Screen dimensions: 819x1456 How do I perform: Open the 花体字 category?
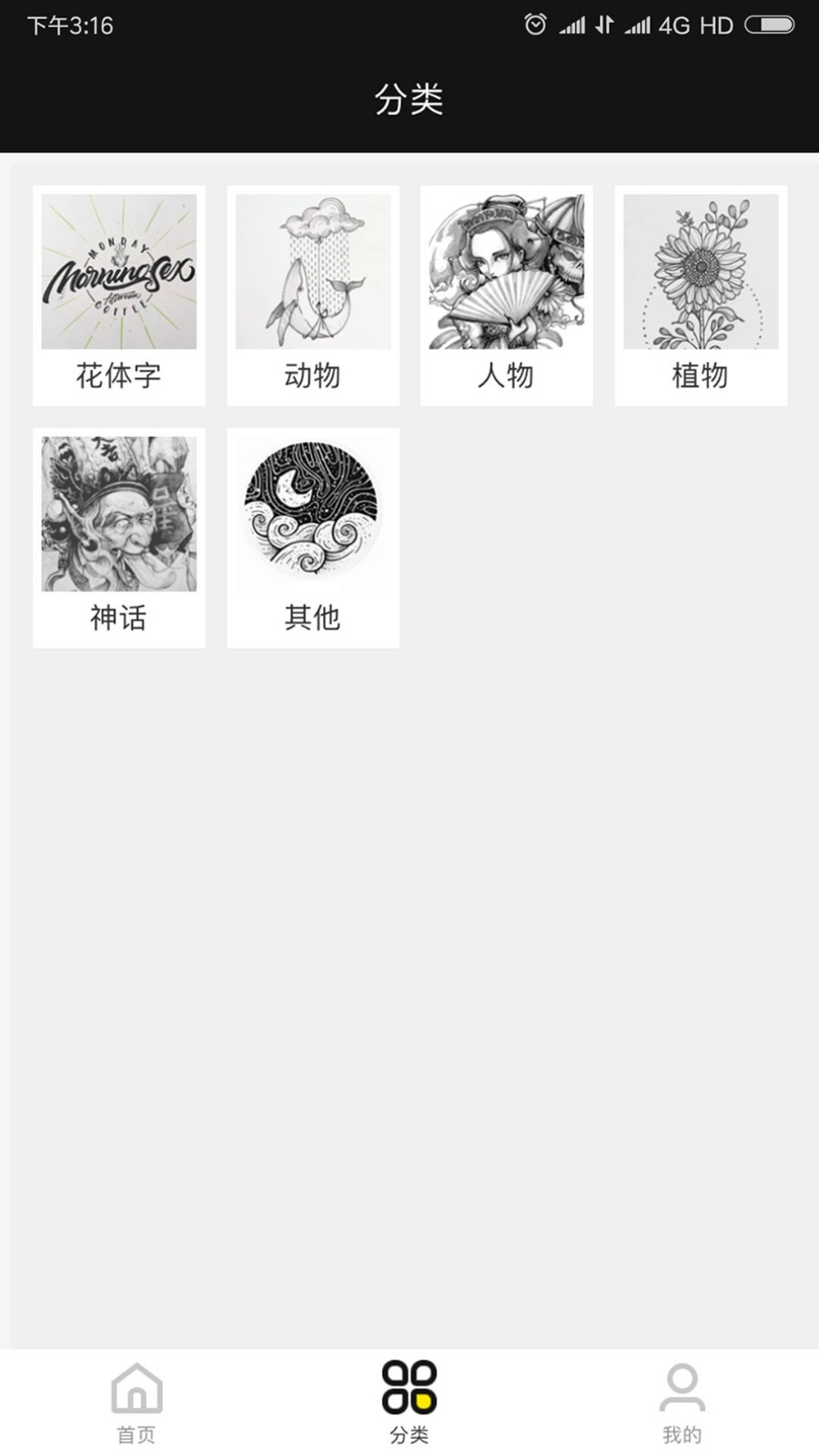[119, 296]
